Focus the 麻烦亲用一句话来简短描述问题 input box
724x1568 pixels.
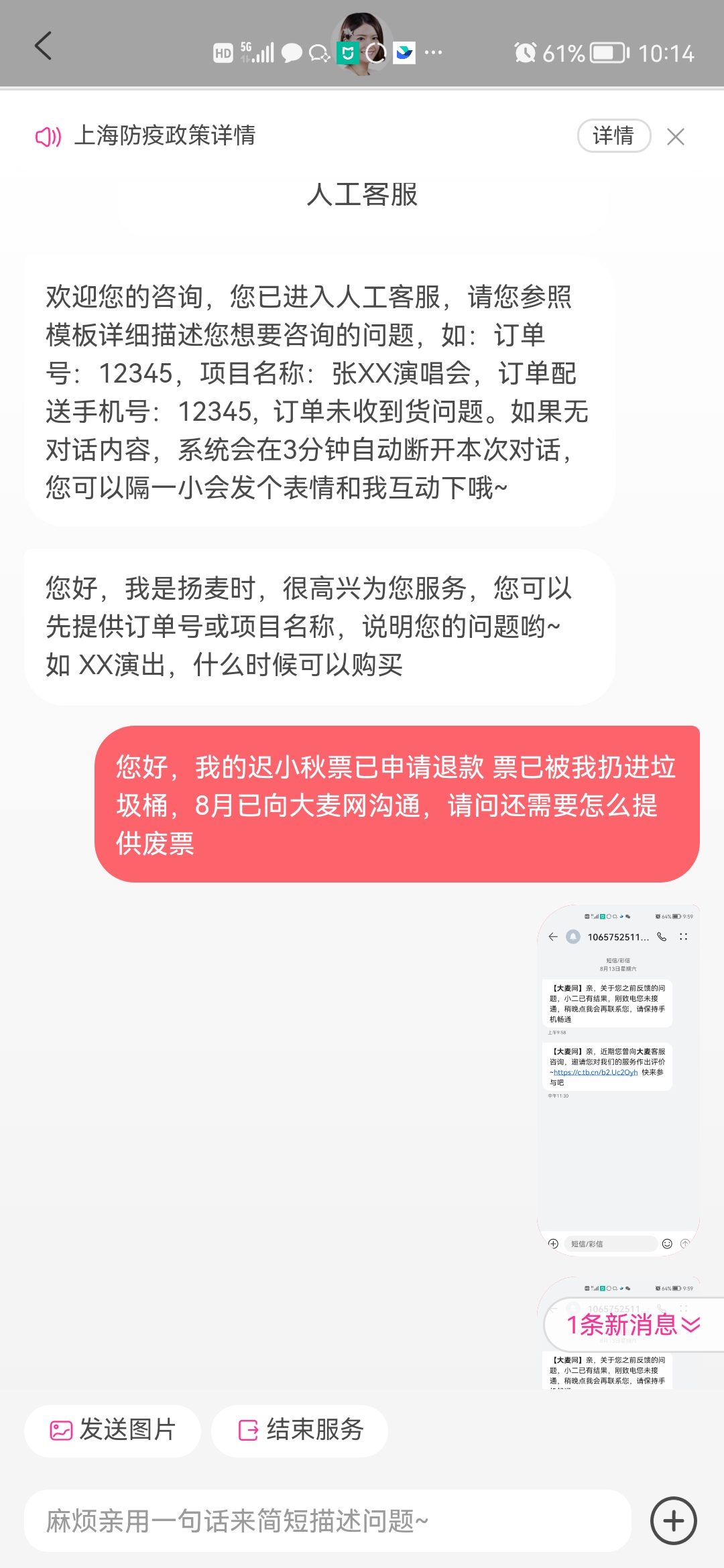[x=328, y=1520]
